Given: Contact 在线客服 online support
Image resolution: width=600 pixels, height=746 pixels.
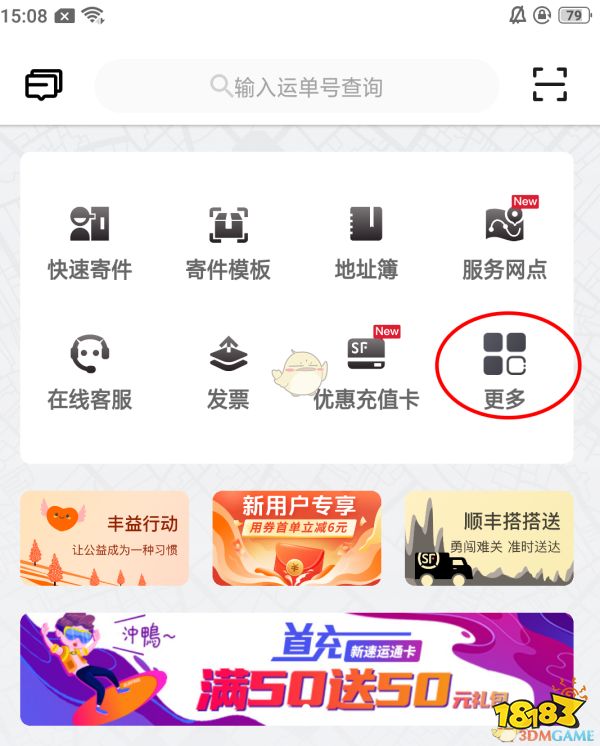Looking at the screenshot, I should coord(90,372).
